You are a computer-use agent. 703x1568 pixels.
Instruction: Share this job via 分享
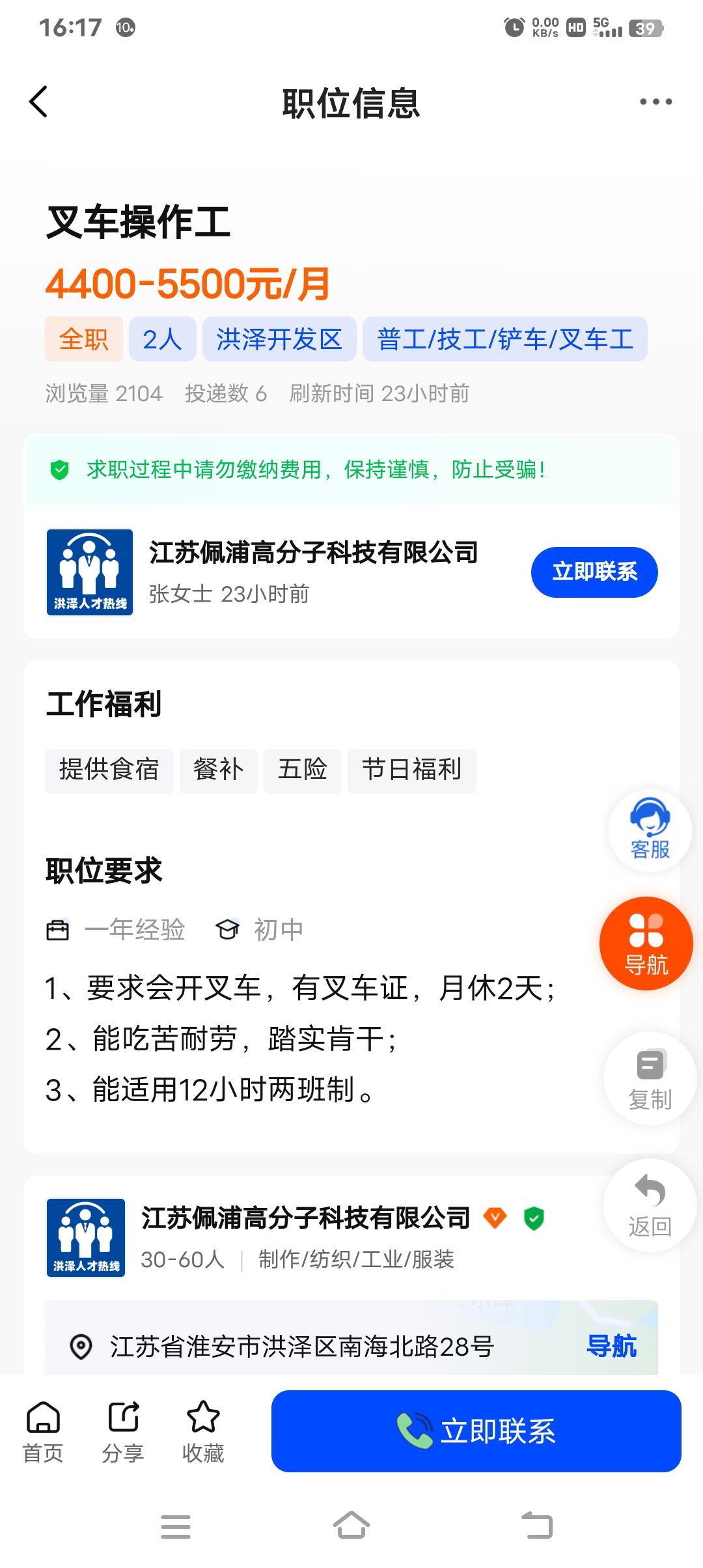[123, 1432]
